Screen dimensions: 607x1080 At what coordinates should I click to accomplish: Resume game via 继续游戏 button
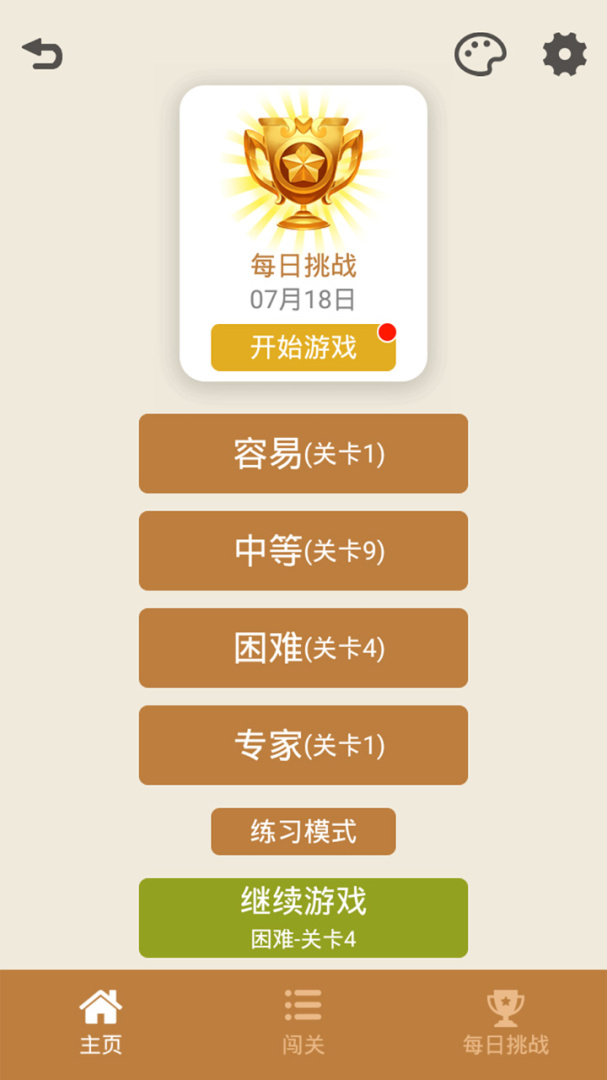coord(303,918)
